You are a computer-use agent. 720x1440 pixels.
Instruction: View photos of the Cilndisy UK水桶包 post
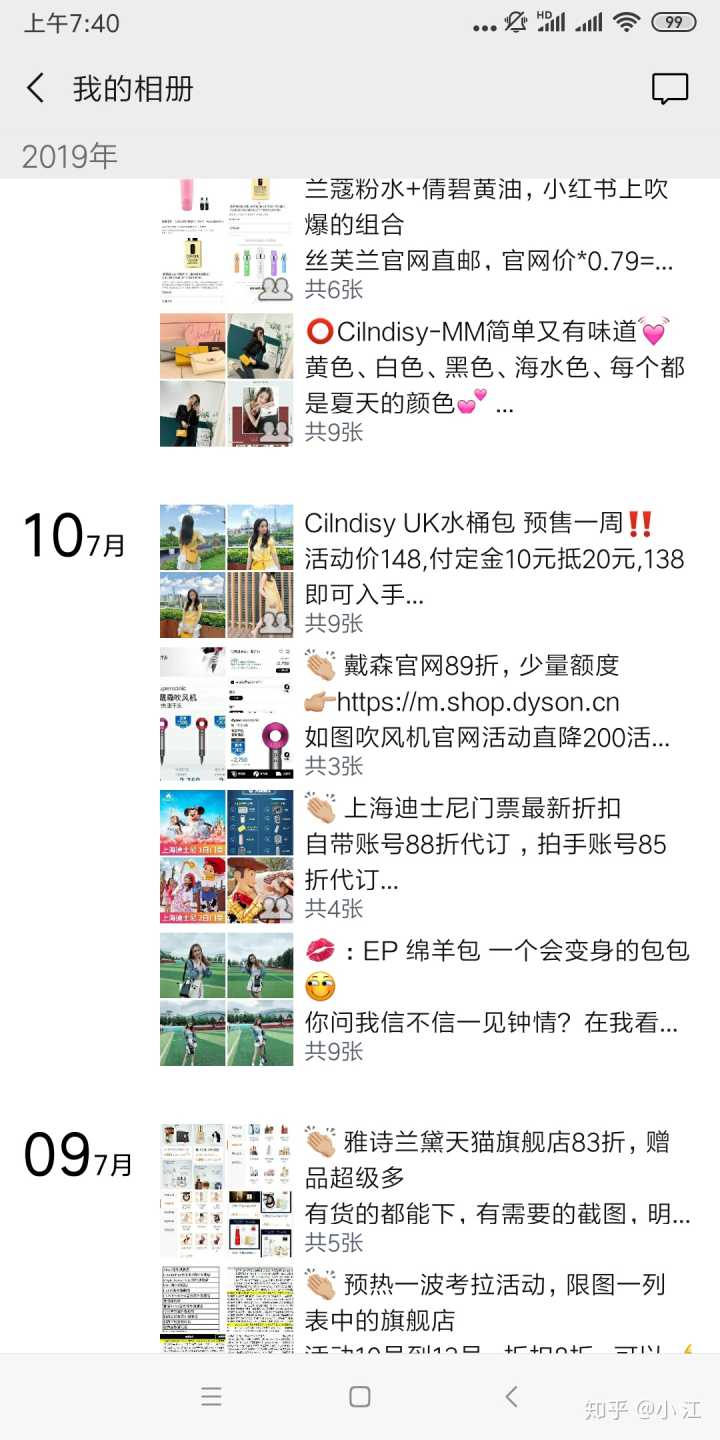tap(227, 571)
